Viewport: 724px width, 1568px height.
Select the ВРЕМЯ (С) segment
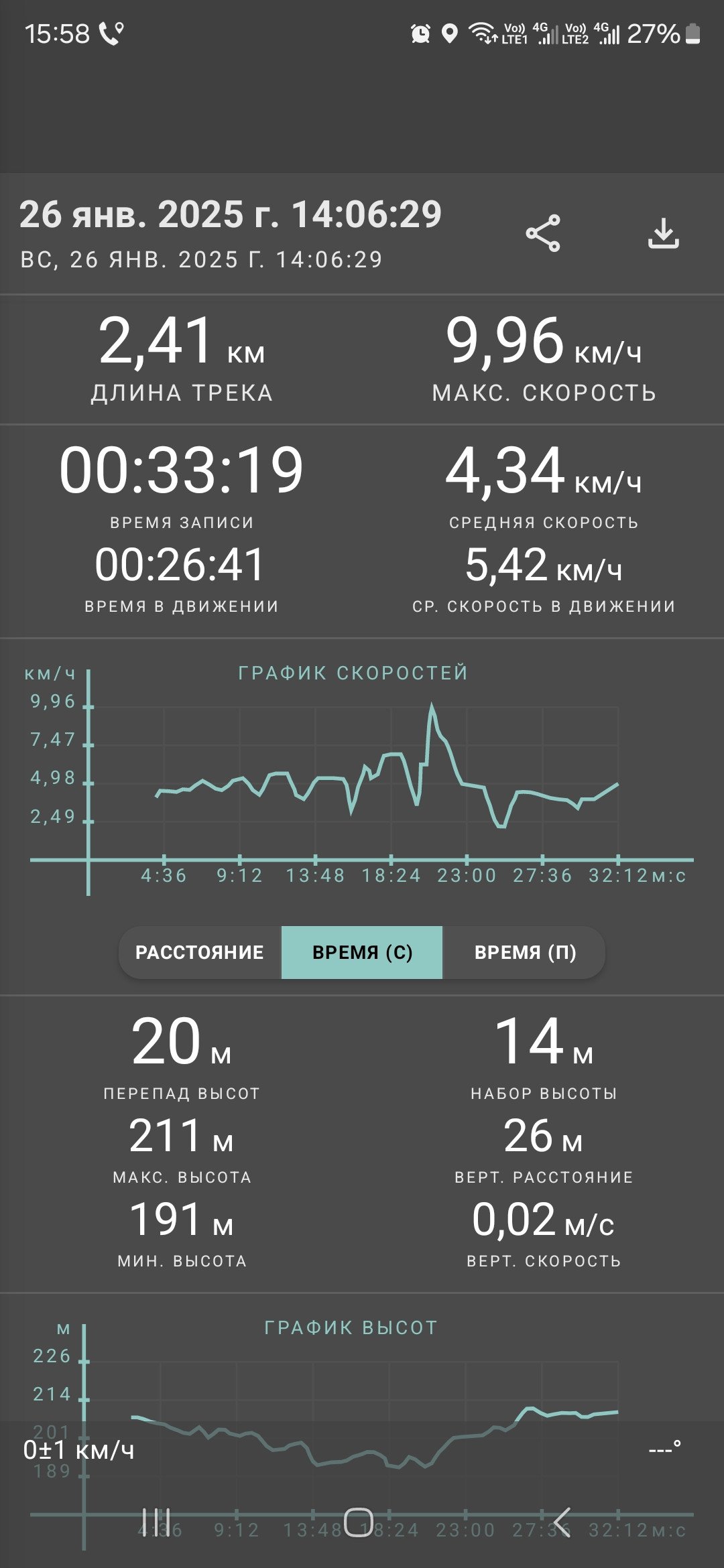tap(362, 952)
